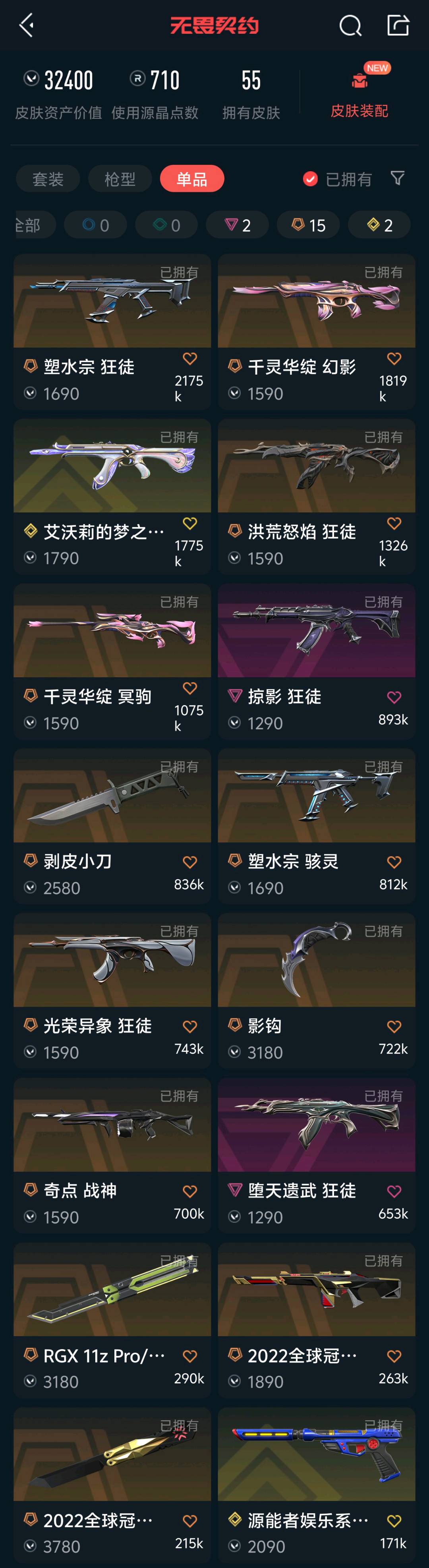This screenshot has height=1568, width=429.
Task: Like the 洪荒怒焰 狂徒 skin
Action: coord(394,524)
